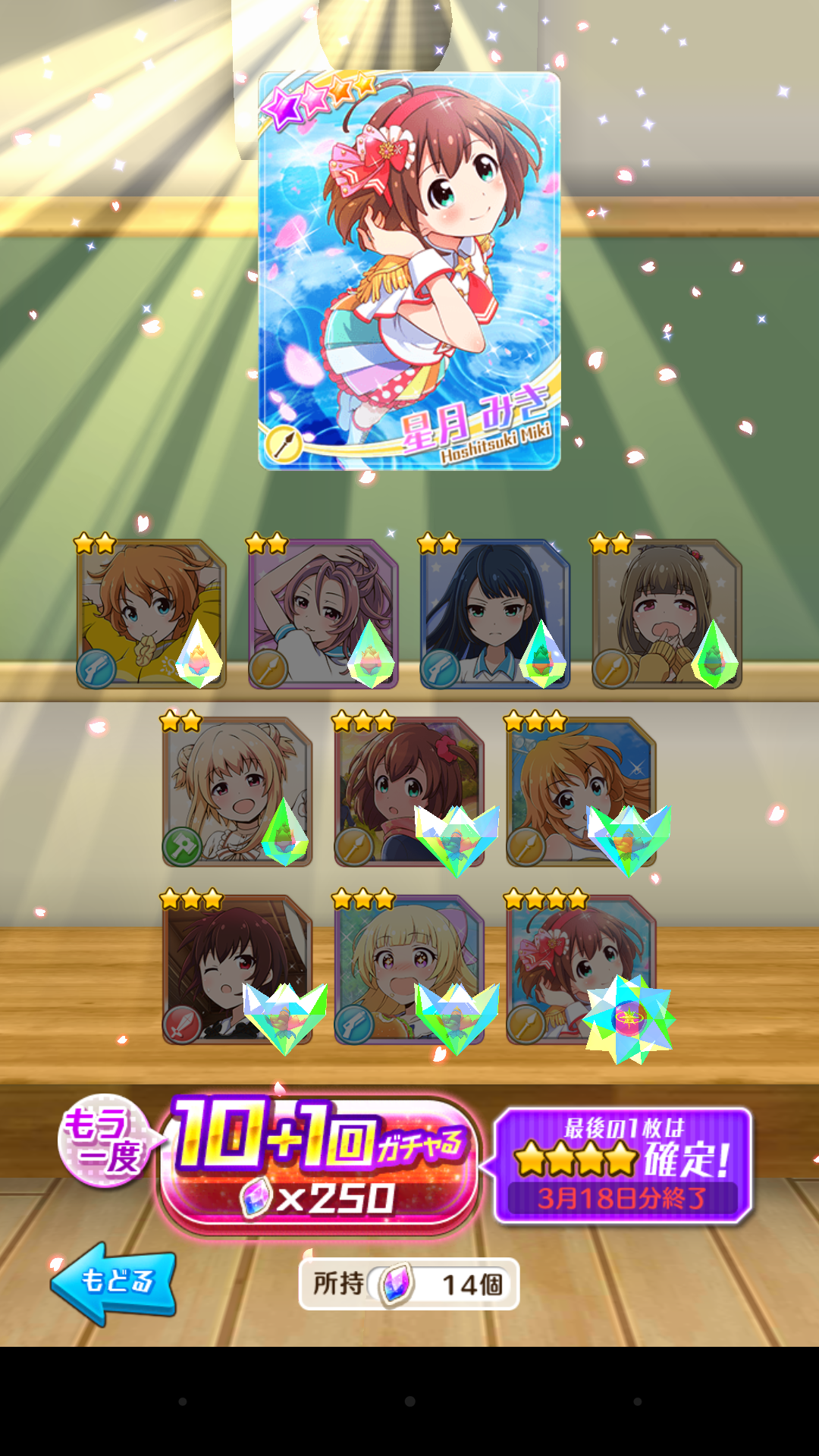Screen dimensions: 819x1456
Task: Open the three-star brown-haired girl with red flower
Action: (408, 792)
